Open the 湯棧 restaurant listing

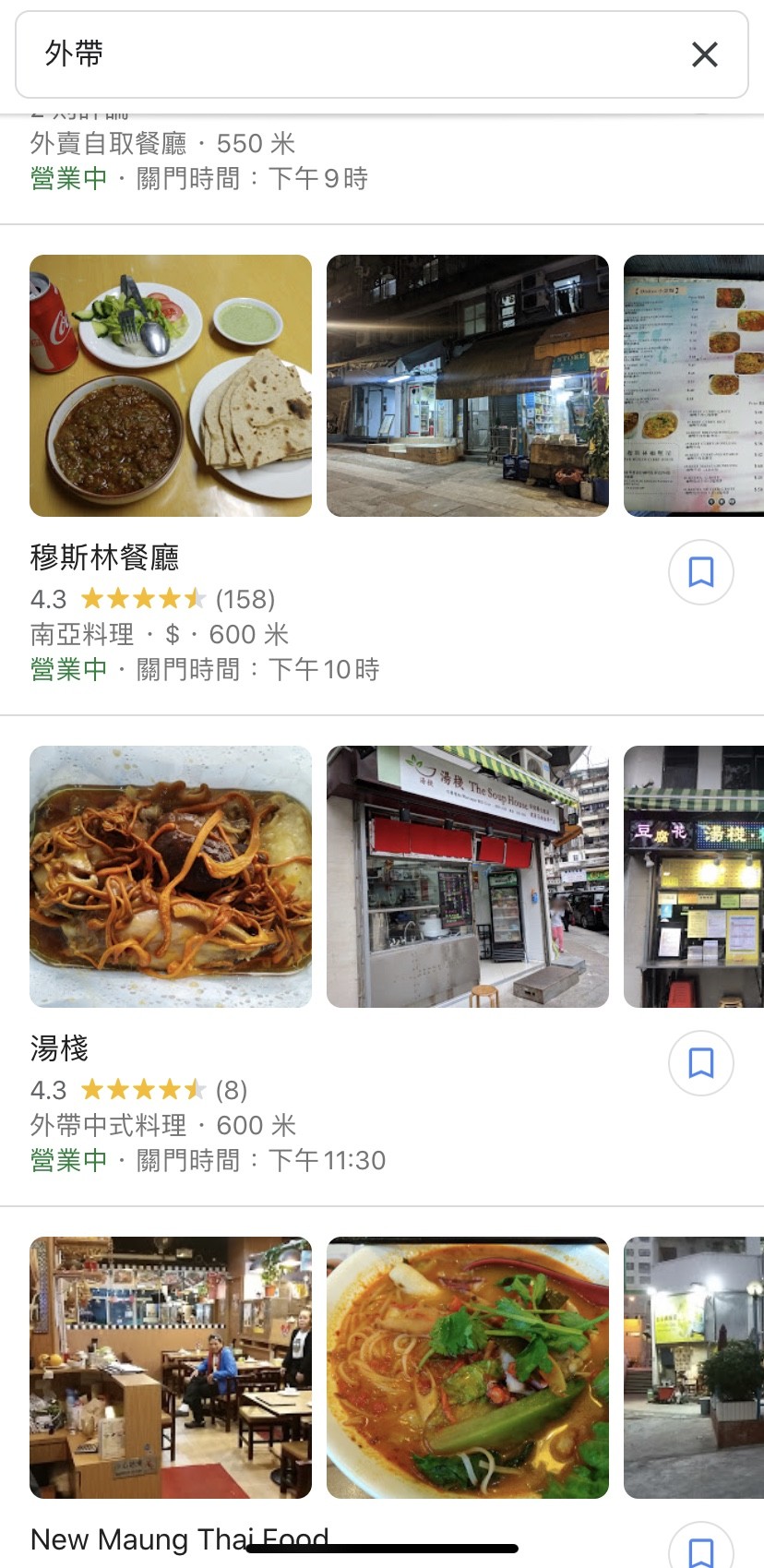point(60,1048)
